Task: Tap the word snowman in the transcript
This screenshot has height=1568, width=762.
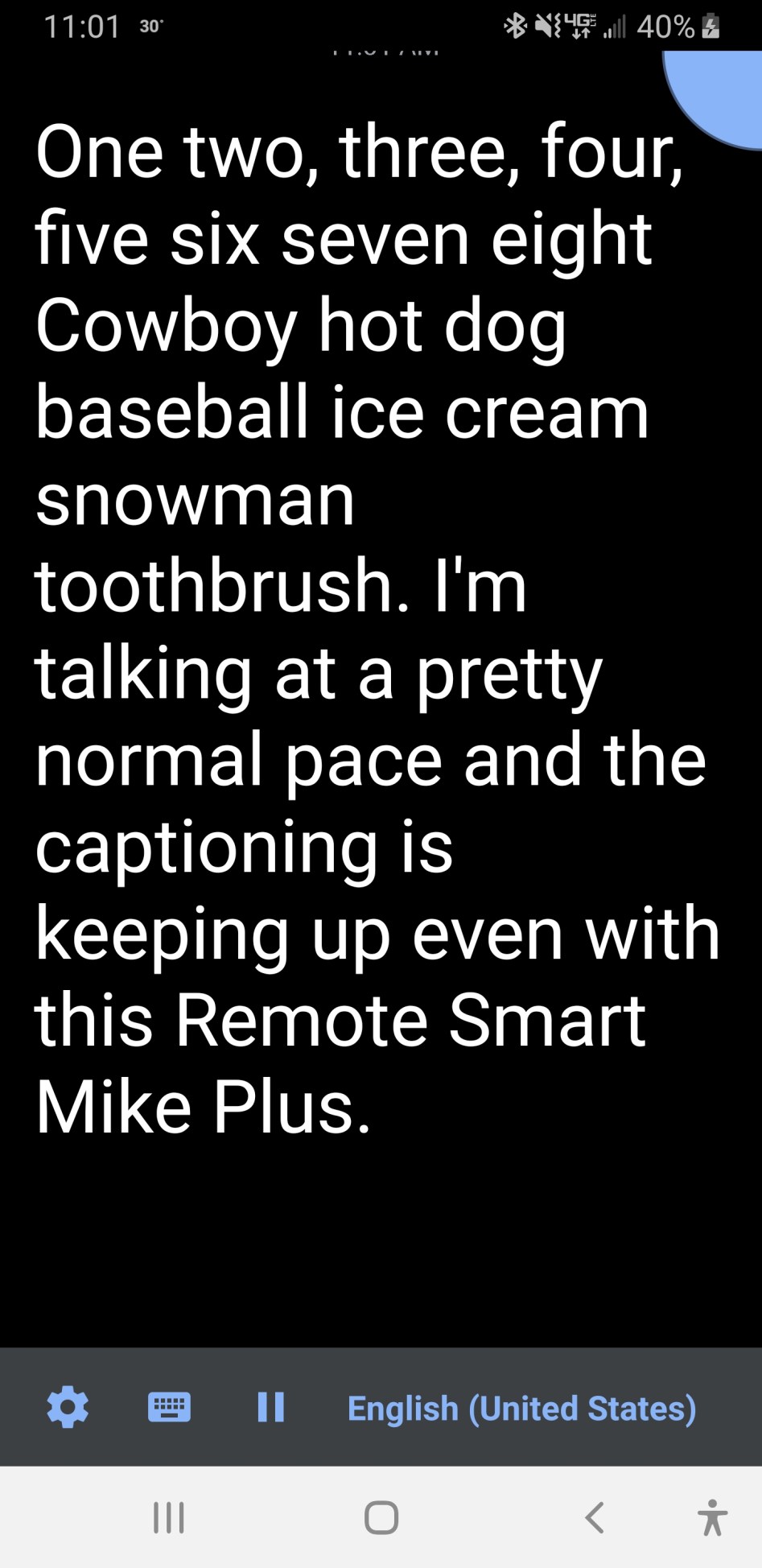Action: tap(196, 499)
